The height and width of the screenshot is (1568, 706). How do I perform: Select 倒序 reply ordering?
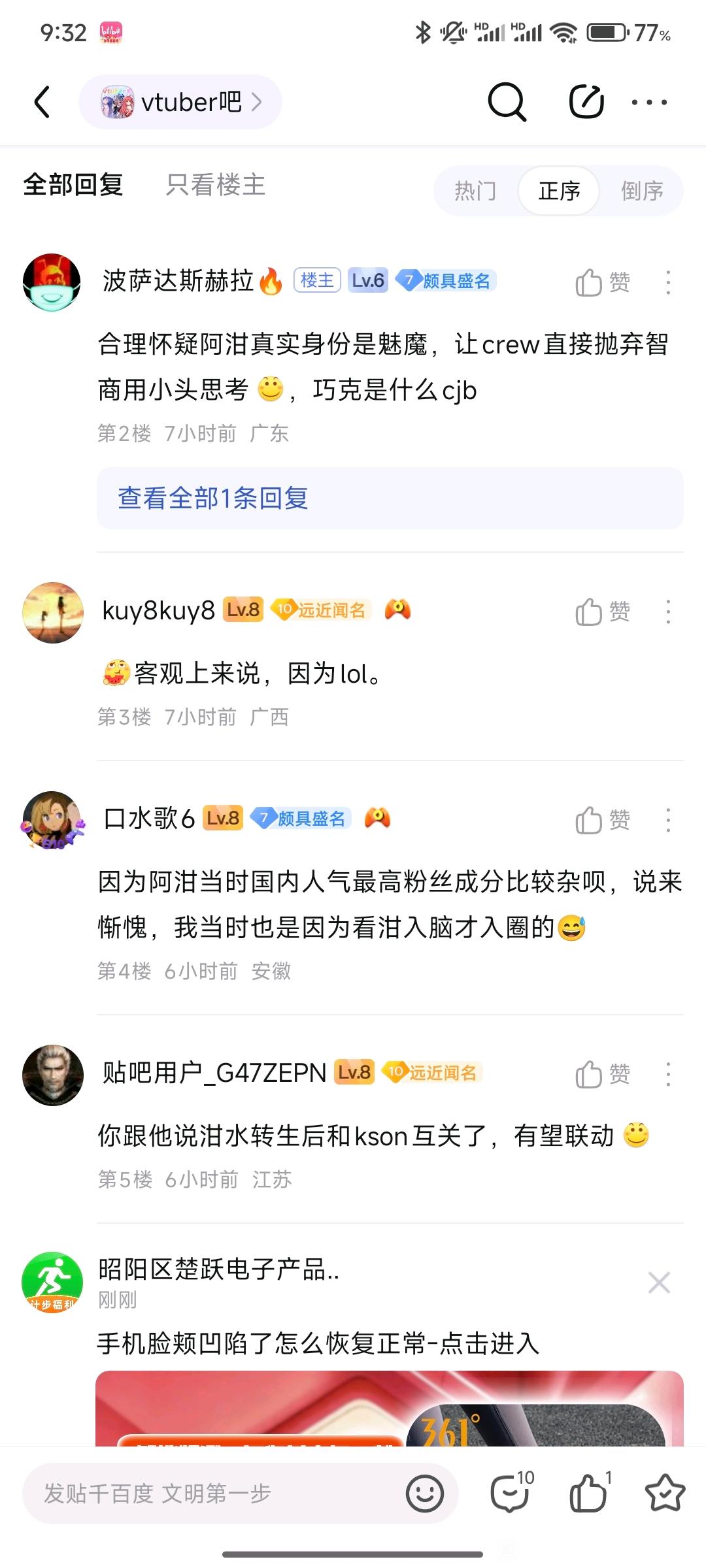tap(641, 191)
